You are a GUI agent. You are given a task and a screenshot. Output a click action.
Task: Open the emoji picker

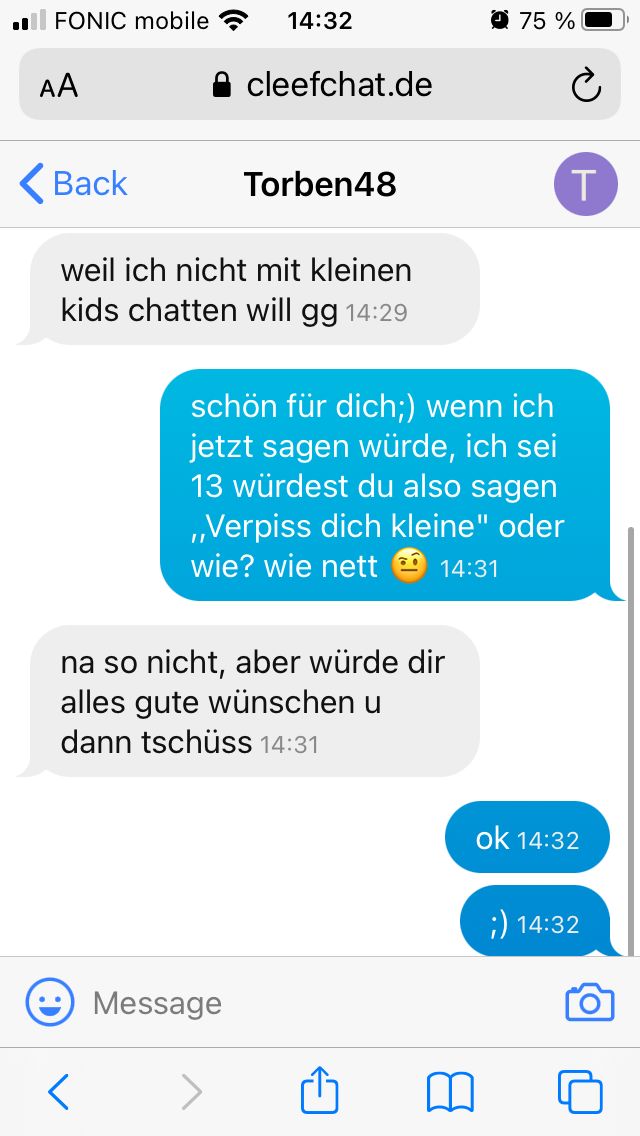[49, 1002]
